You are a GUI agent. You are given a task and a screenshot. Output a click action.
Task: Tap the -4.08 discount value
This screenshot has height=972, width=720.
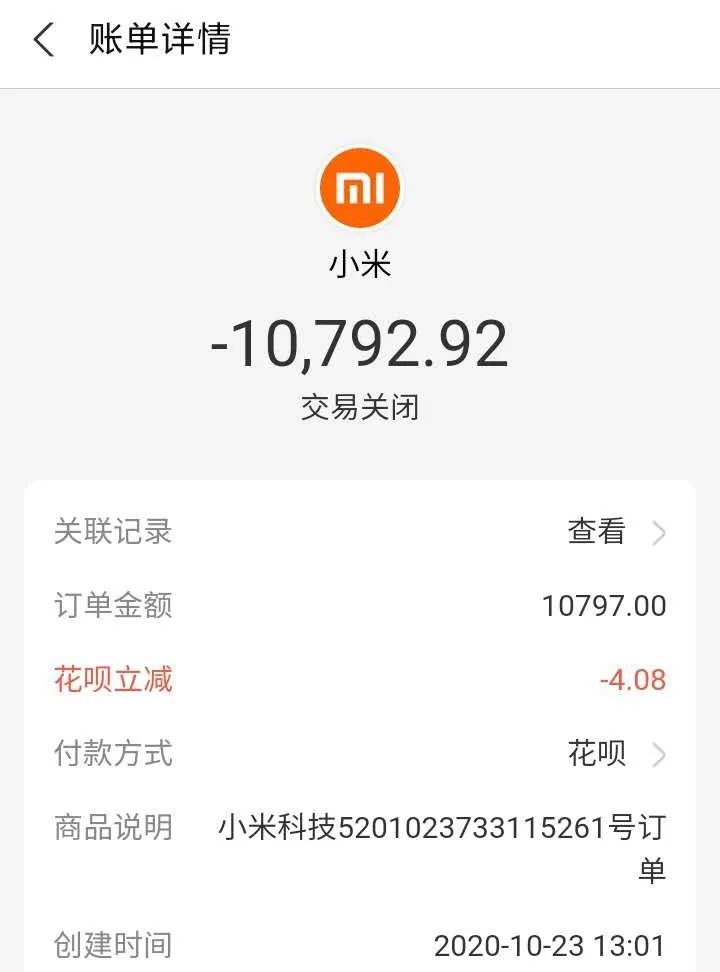coord(643,677)
